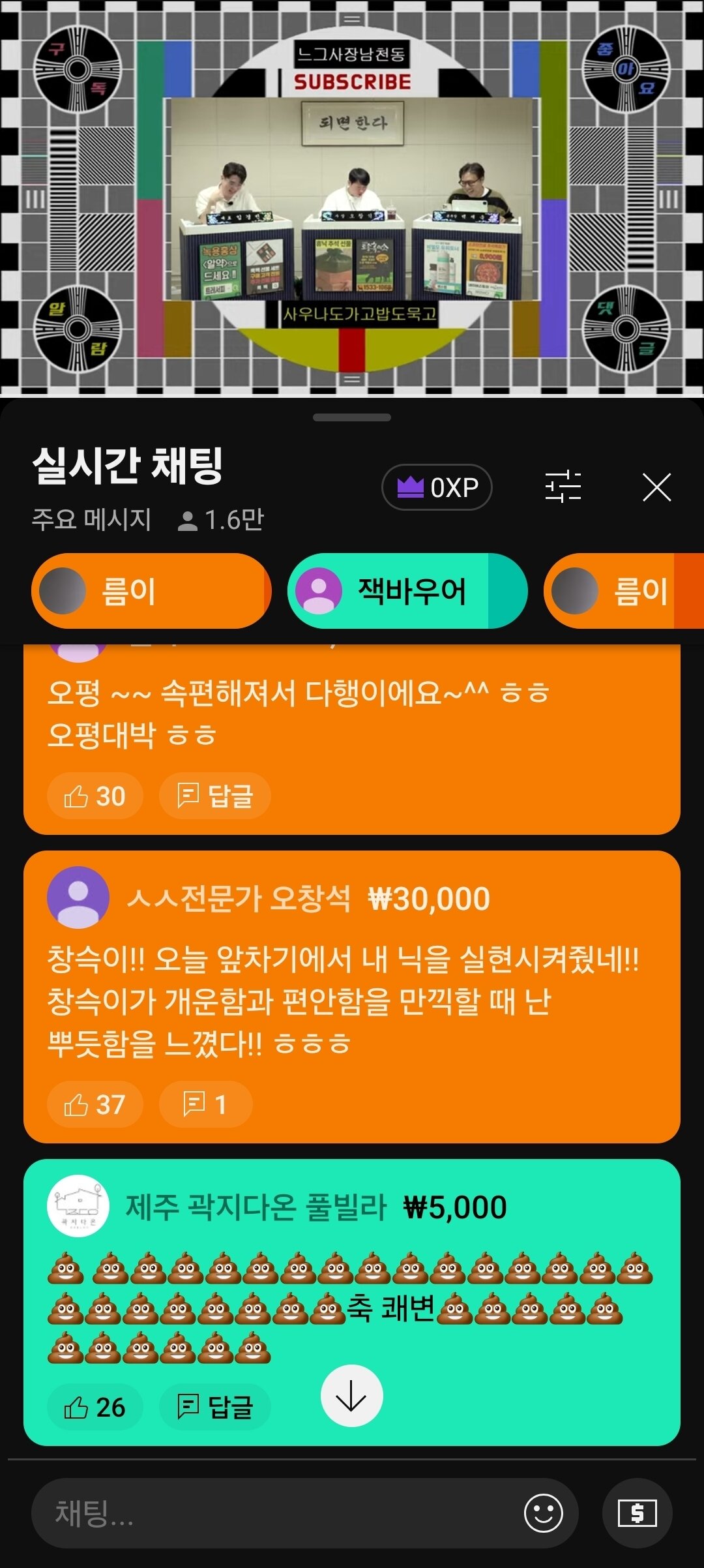View the reply on ㅅㅅ전문가 오창석's message

point(205,1104)
